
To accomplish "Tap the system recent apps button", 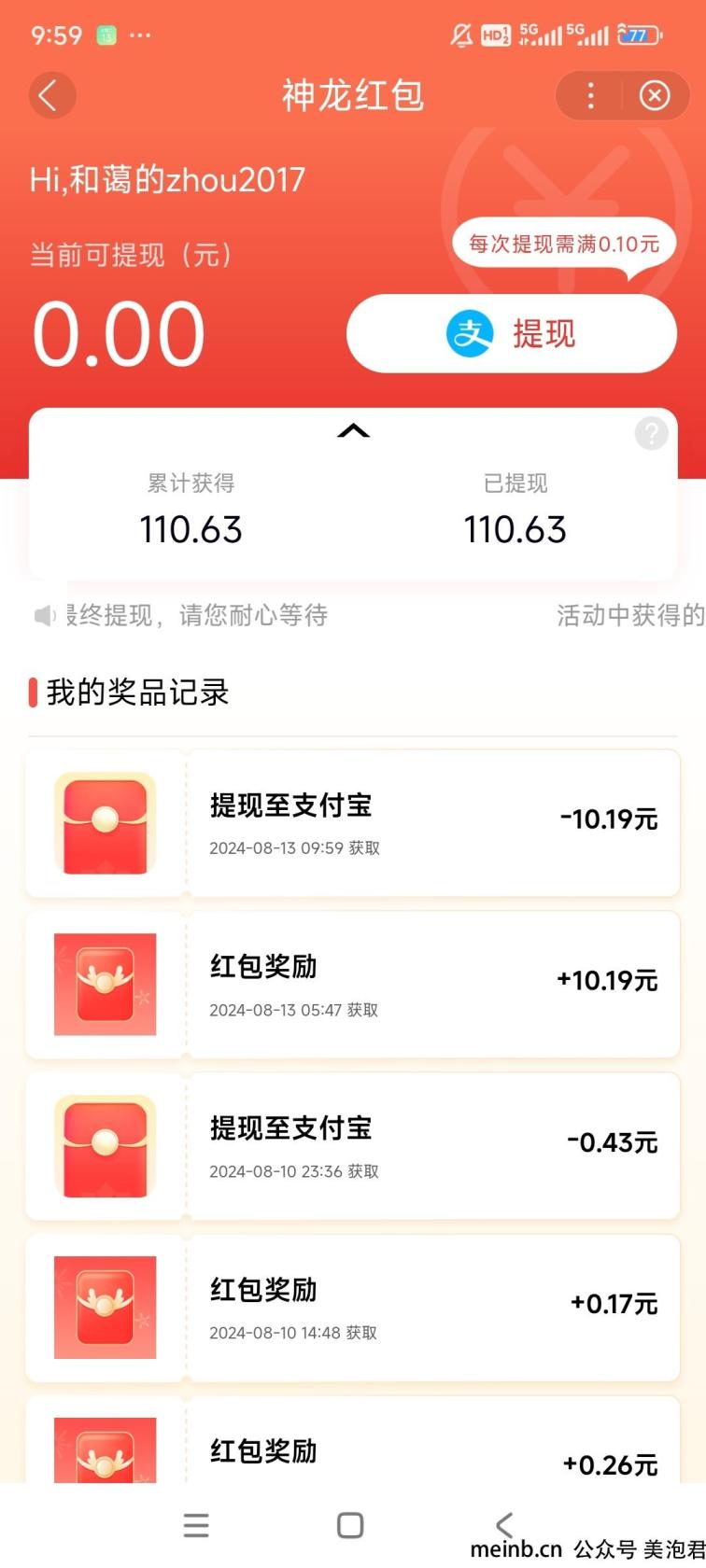I will click(x=196, y=1525).
